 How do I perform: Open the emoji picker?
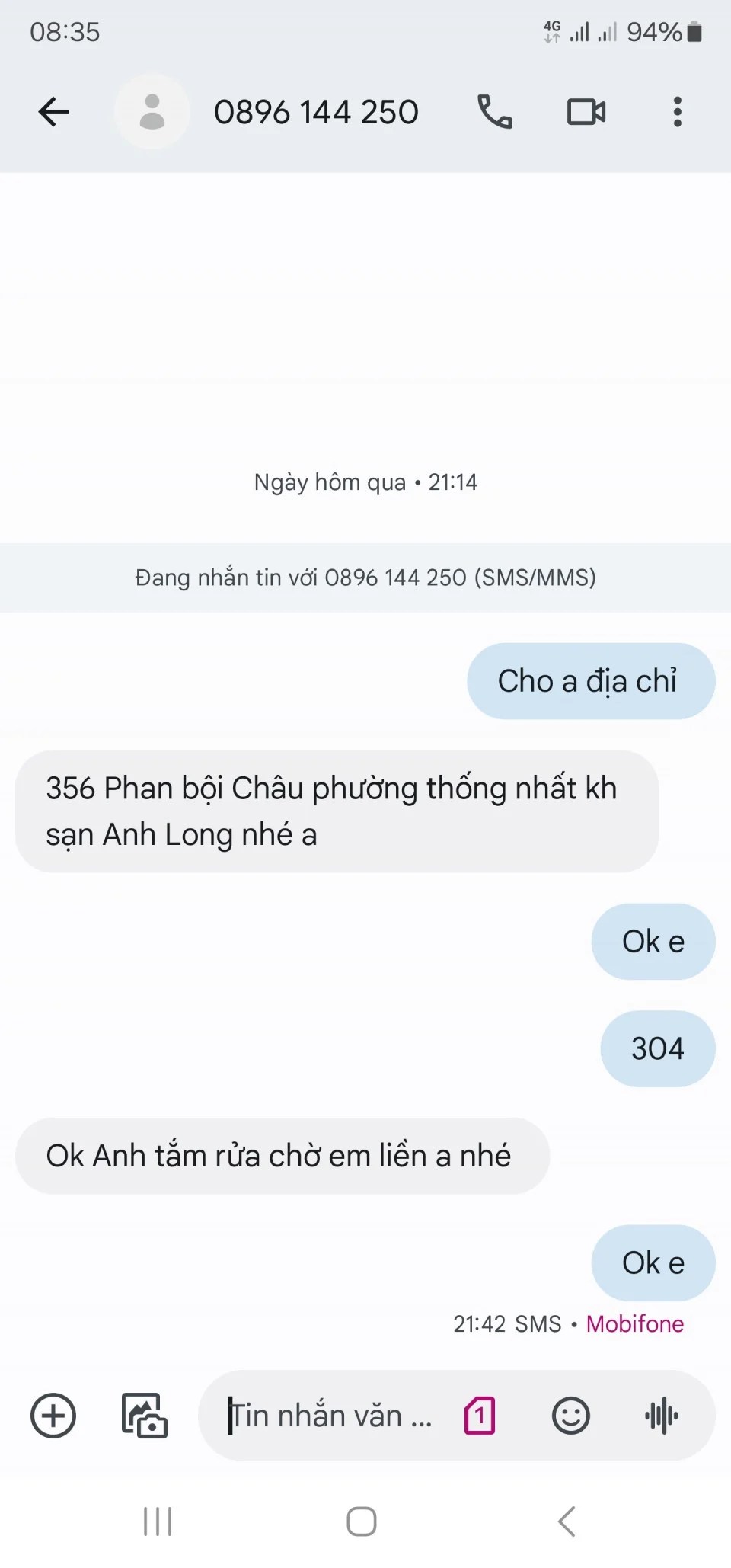pyautogui.click(x=570, y=1416)
